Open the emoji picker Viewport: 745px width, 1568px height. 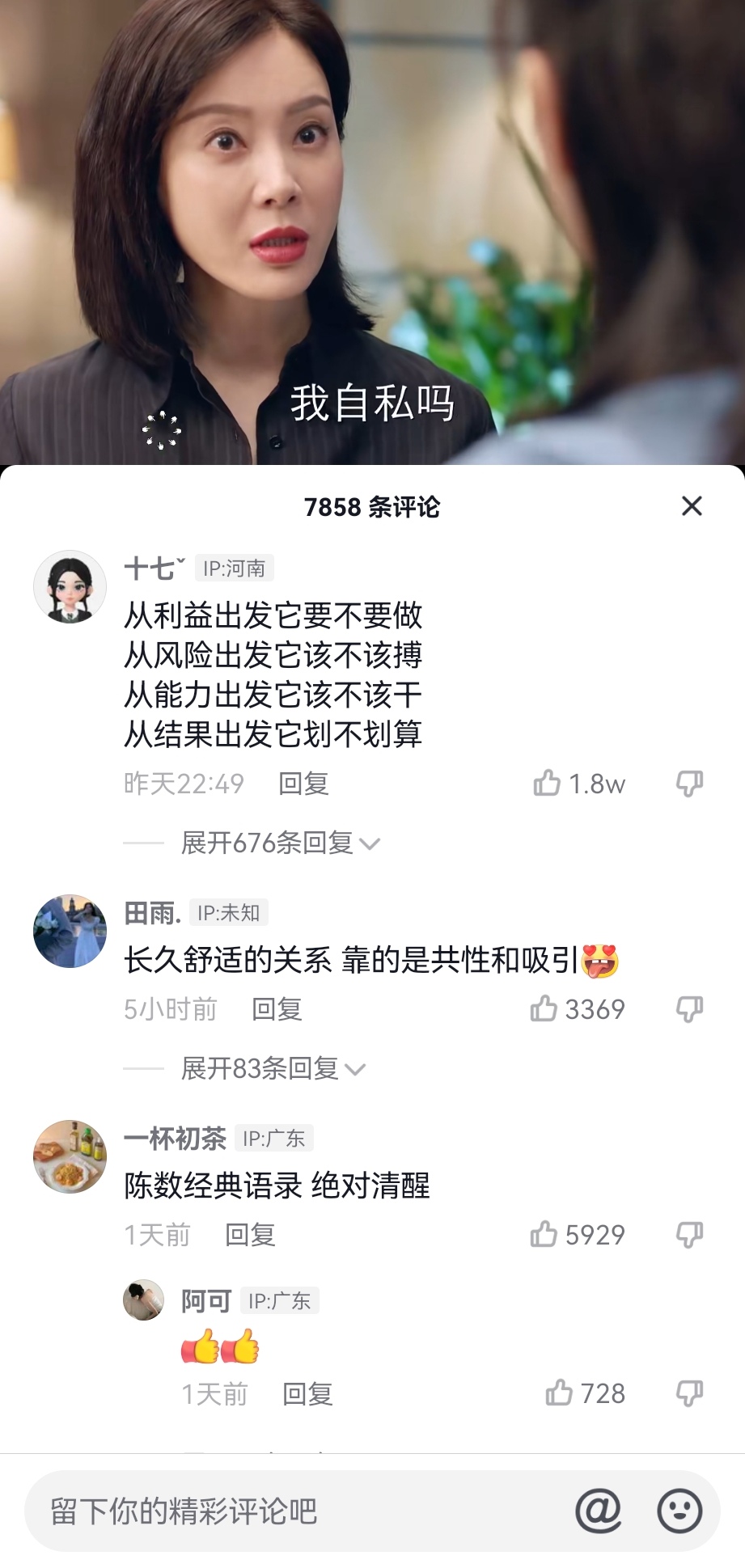point(679,1511)
